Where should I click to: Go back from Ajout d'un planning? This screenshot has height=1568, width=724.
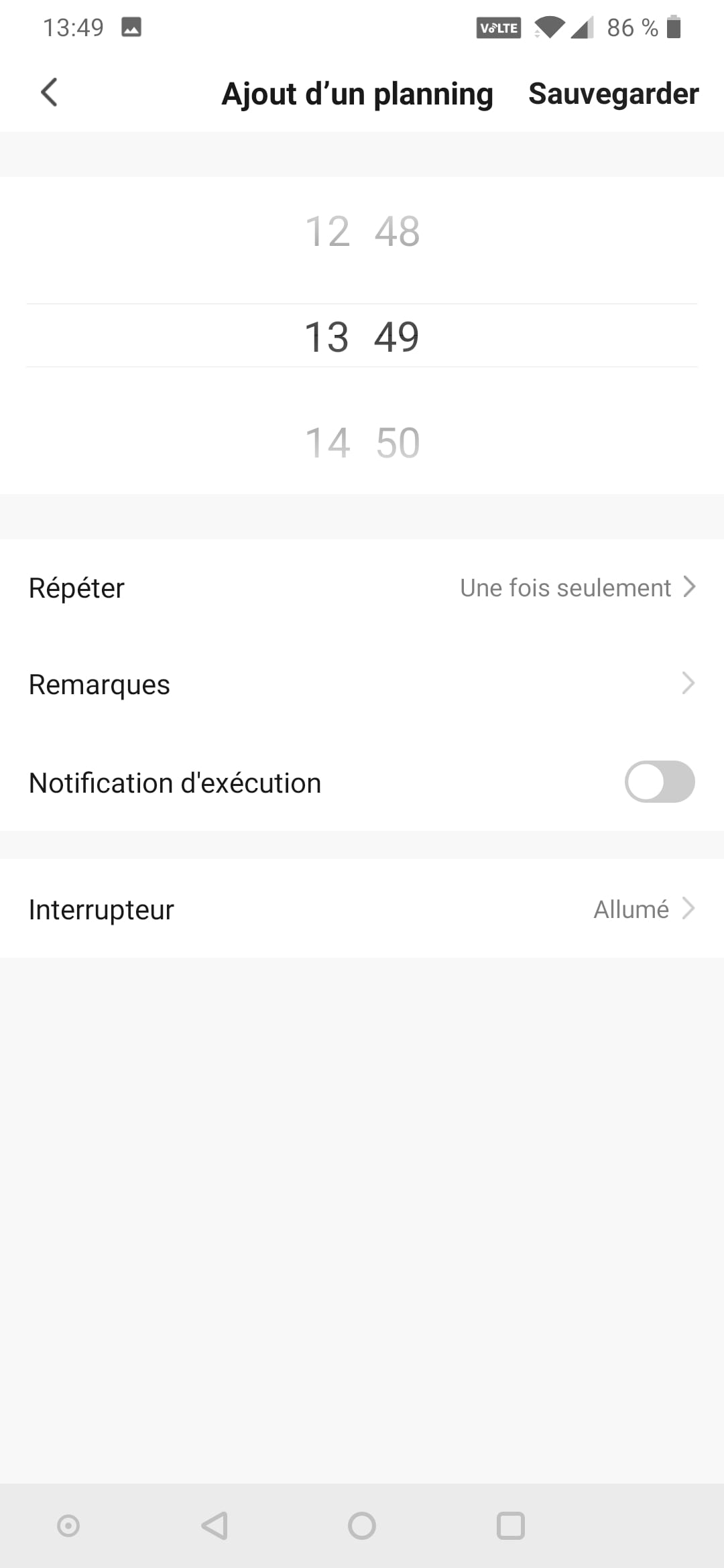[49, 92]
